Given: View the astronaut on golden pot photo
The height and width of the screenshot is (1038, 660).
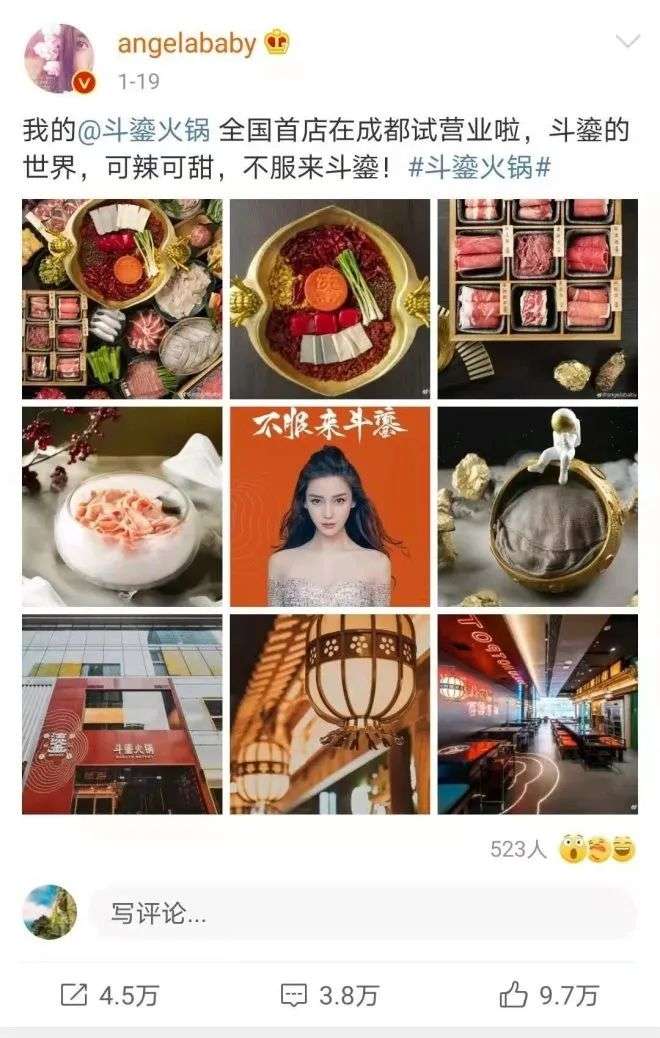Looking at the screenshot, I should [537, 506].
